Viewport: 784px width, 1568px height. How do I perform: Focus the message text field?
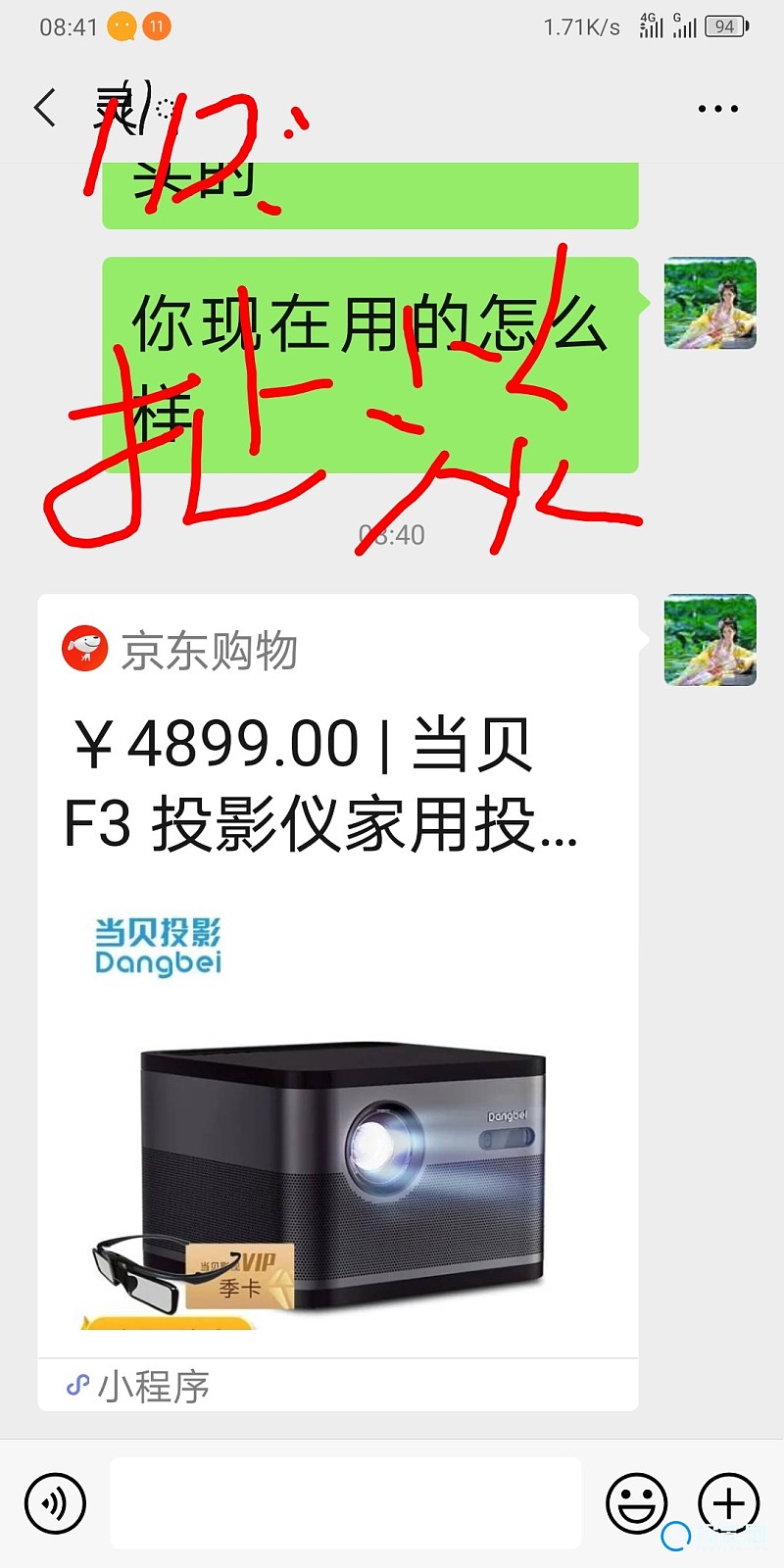pos(345,1502)
